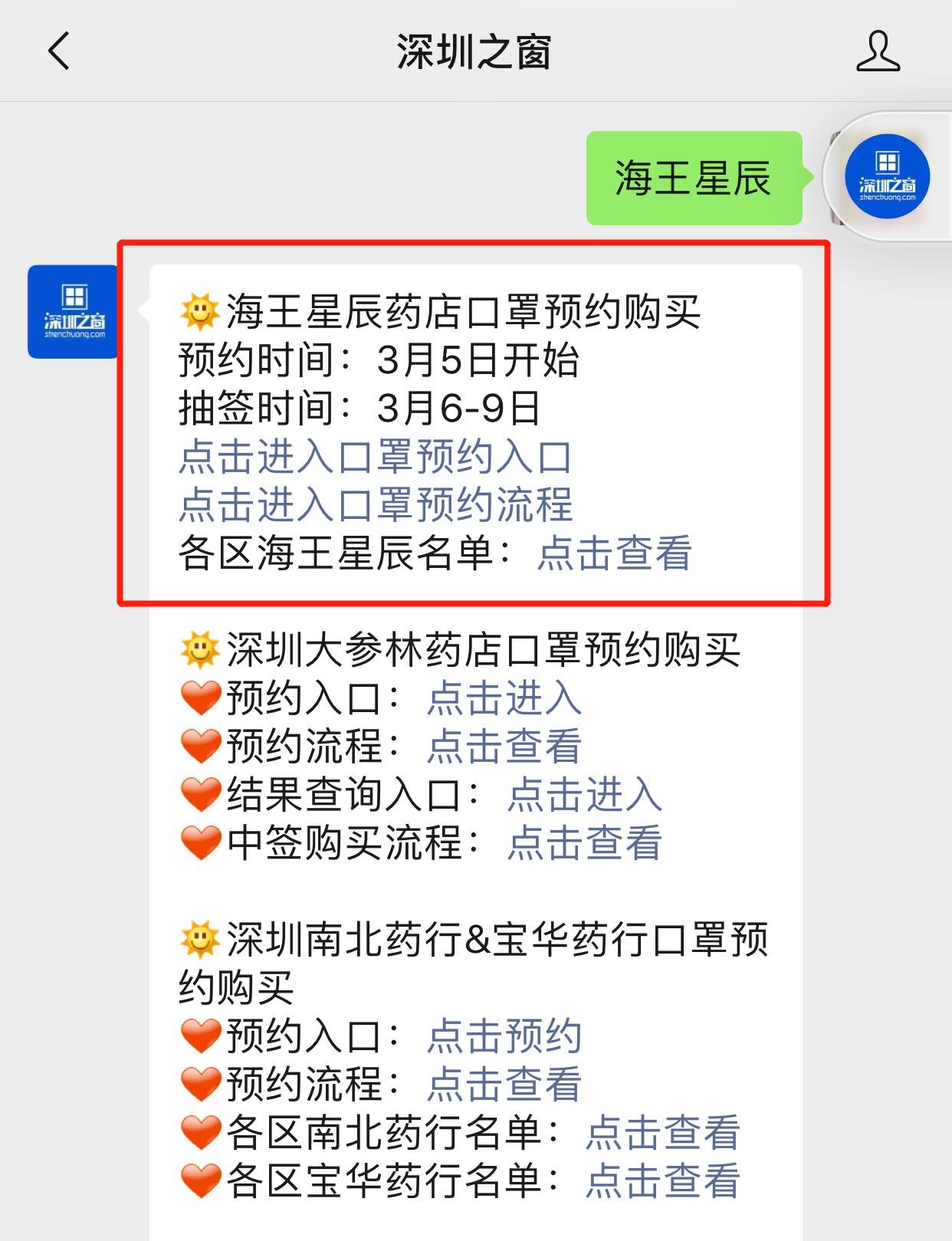This screenshot has width=952, height=1241.
Task: Tap 点击进入 beside 大参林 预约入口
Action: click(x=504, y=698)
